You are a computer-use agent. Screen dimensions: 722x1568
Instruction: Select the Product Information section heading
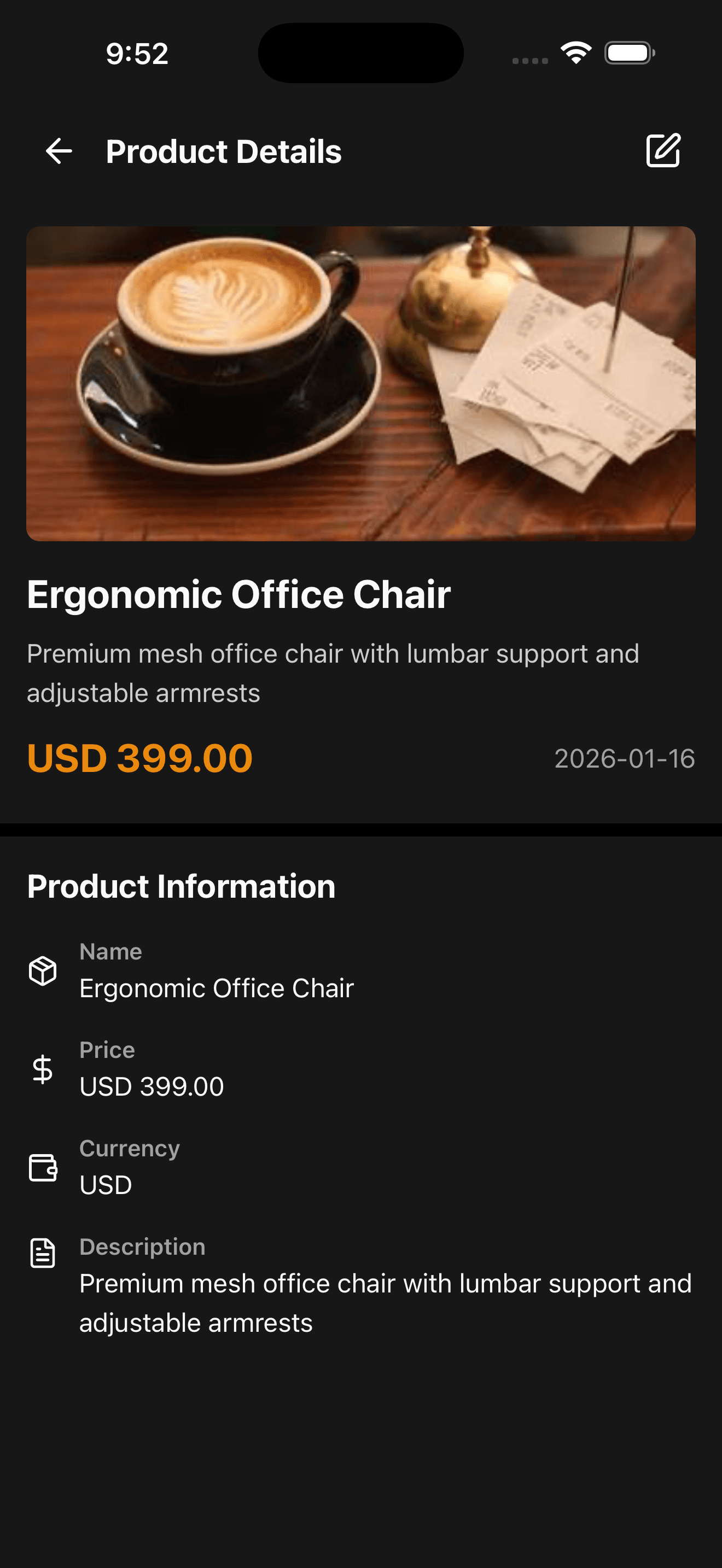pos(181,886)
